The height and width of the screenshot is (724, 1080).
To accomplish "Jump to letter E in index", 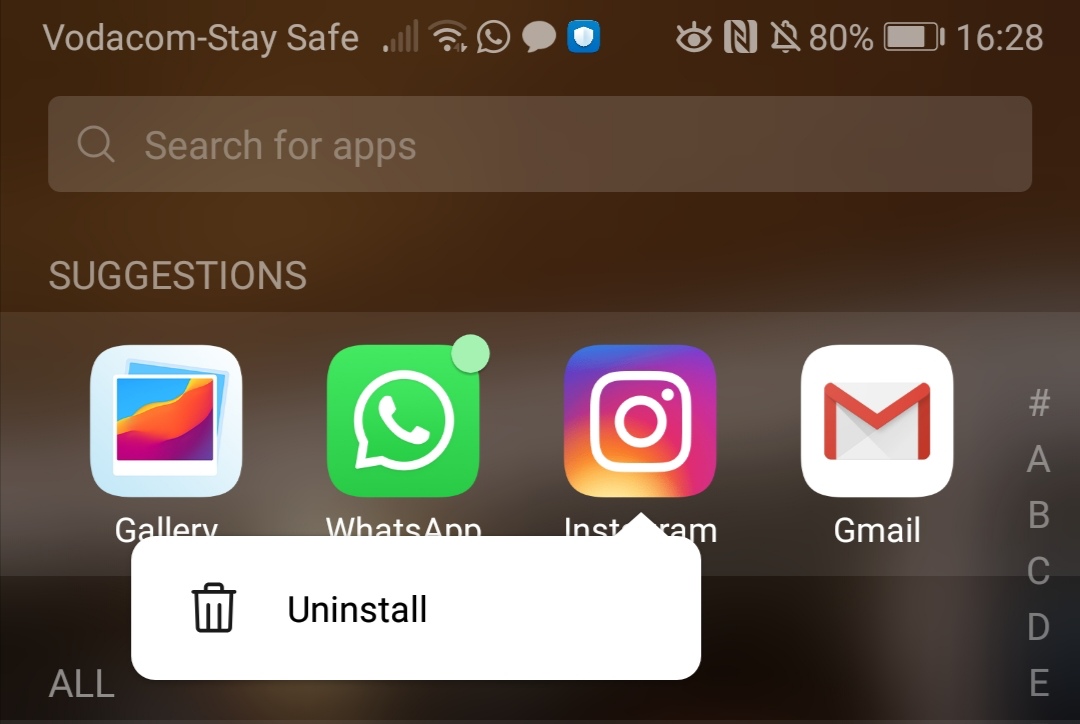I will click(x=1039, y=684).
